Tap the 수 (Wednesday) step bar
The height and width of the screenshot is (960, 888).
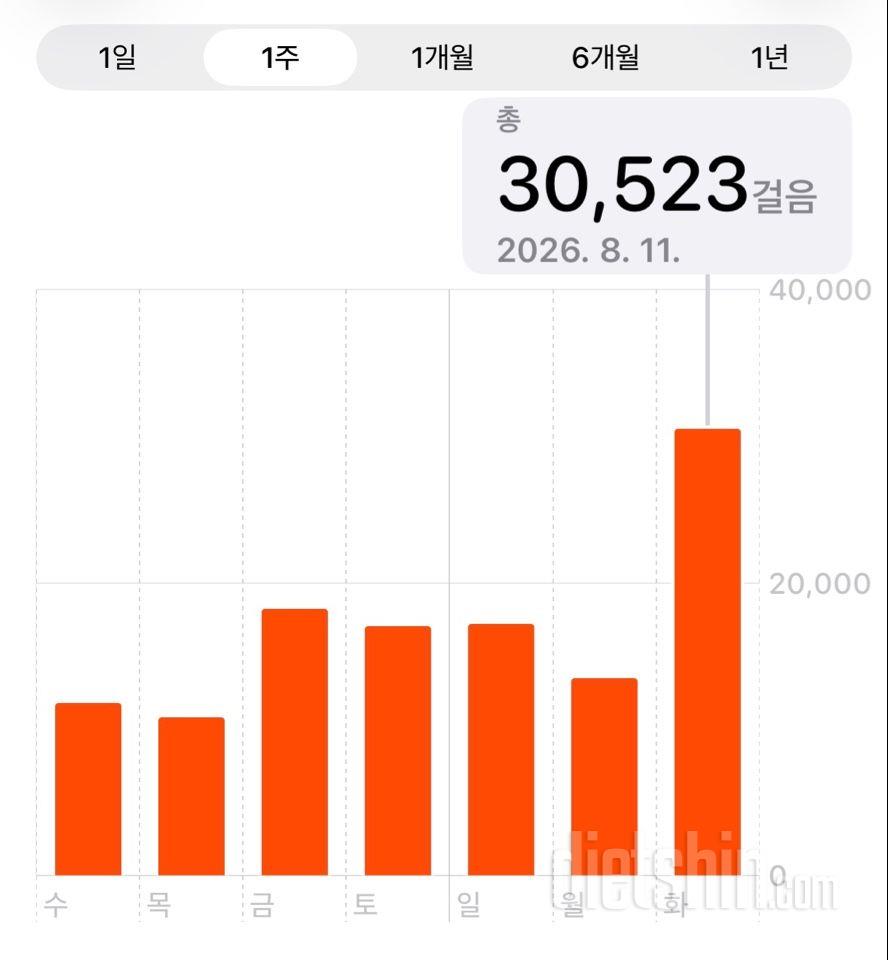point(88,789)
